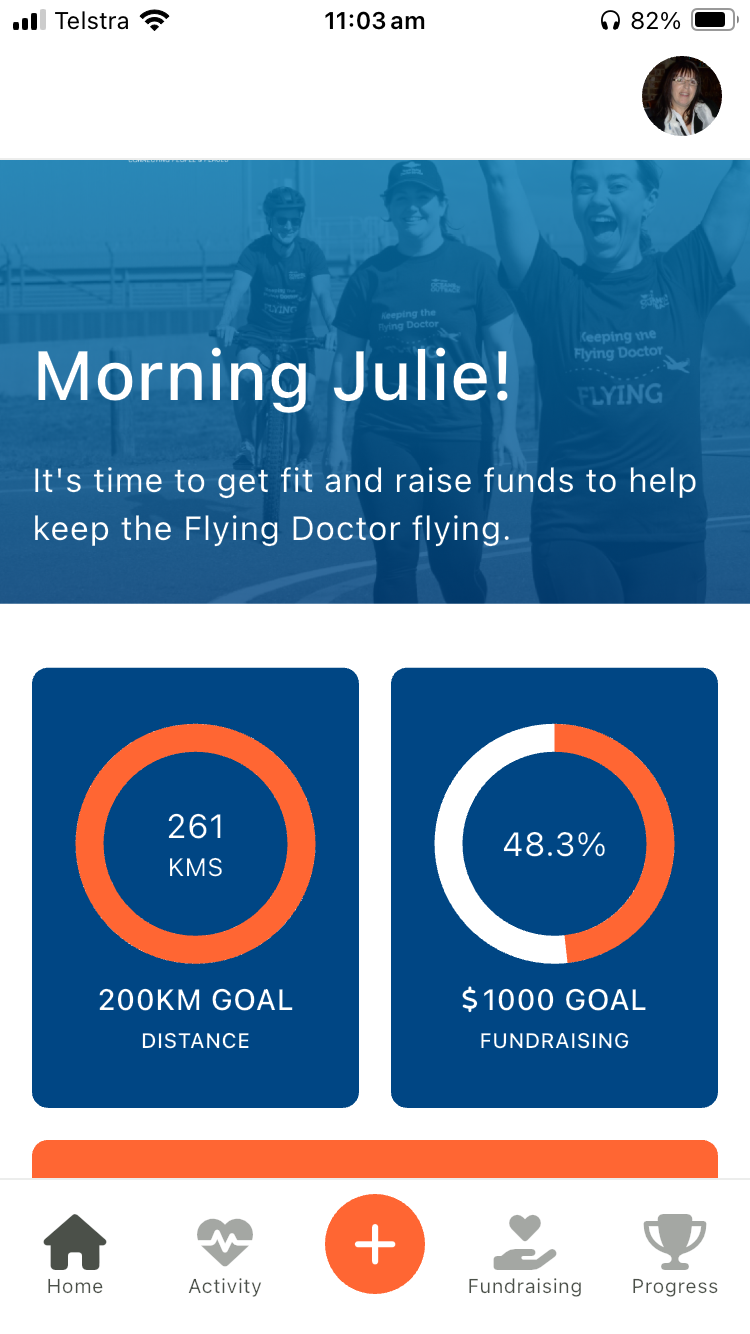Switch to the Home tab
Viewport: 750px width, 1334px height.
click(75, 1254)
